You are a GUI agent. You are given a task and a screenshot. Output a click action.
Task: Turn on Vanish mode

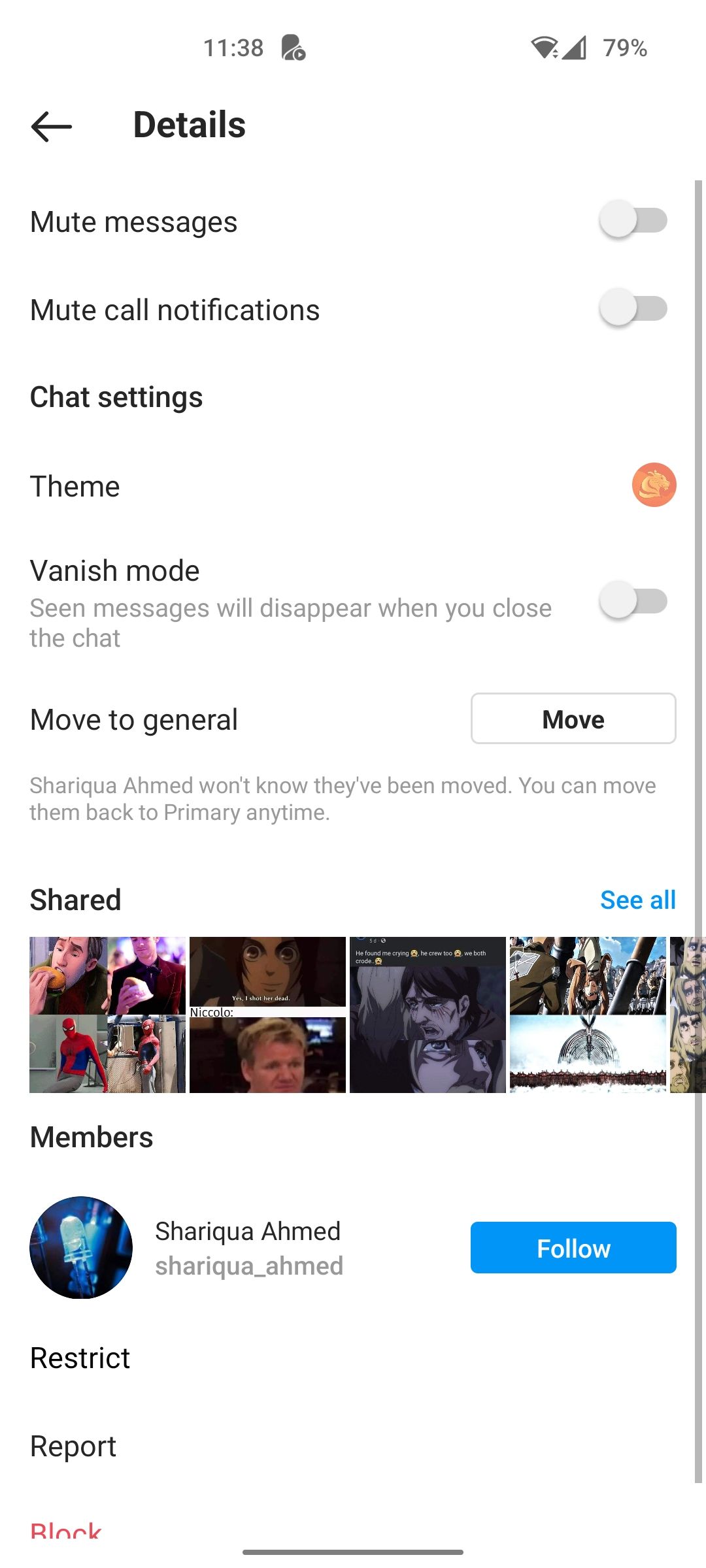[633, 602]
